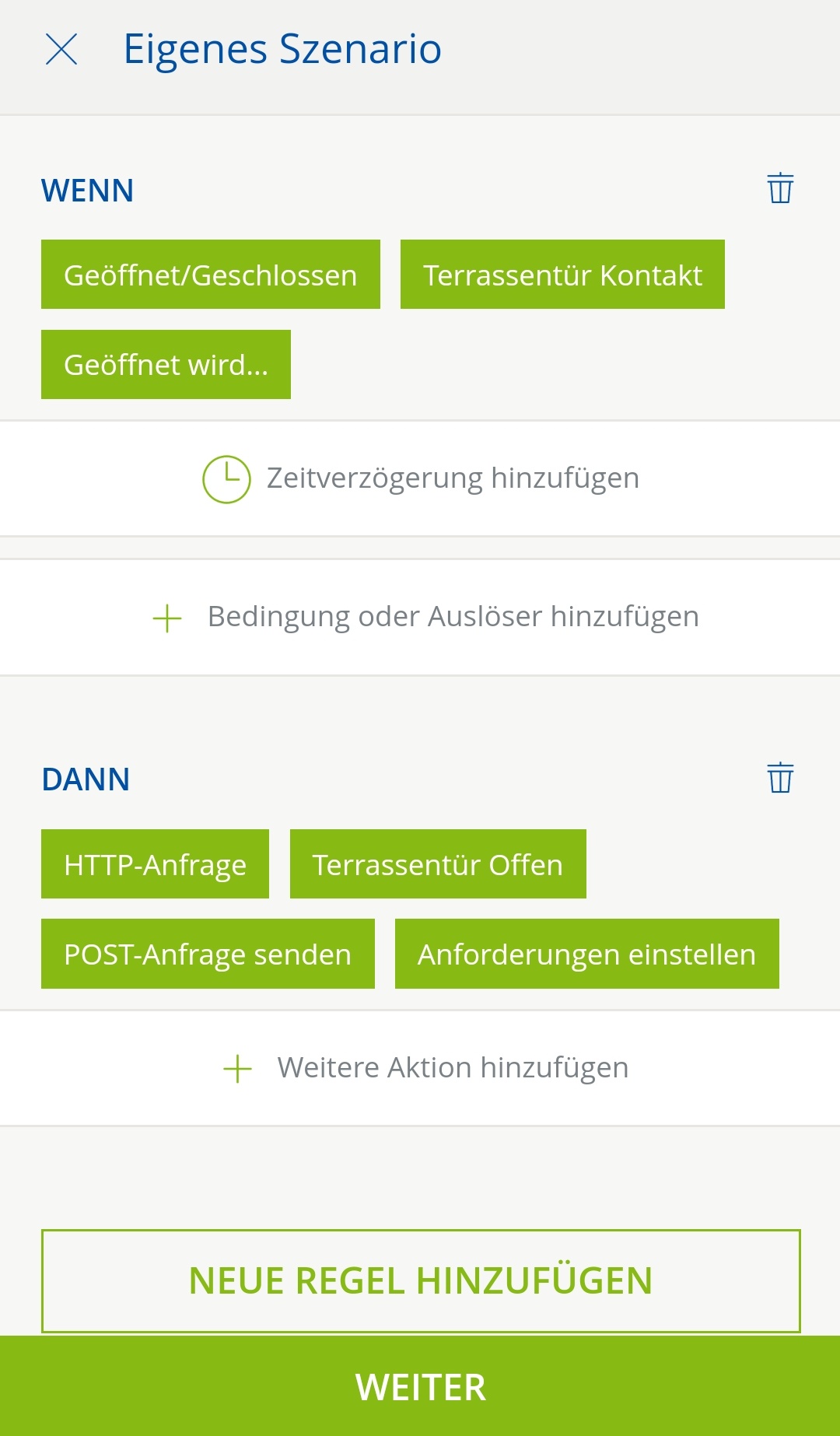Image resolution: width=840 pixels, height=1436 pixels.
Task: Change the POST-Anfrage senden option
Action: click(x=208, y=954)
